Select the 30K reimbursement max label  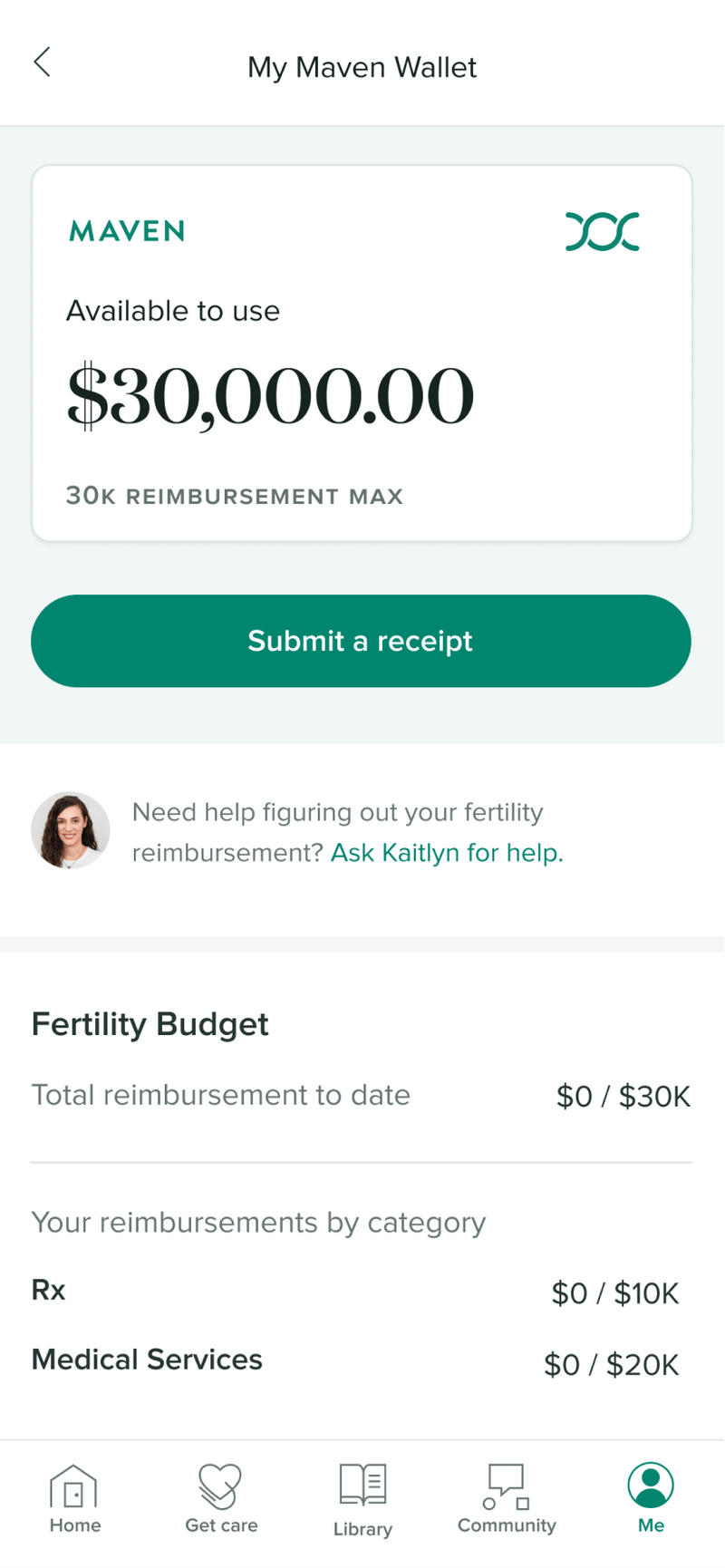coord(234,496)
